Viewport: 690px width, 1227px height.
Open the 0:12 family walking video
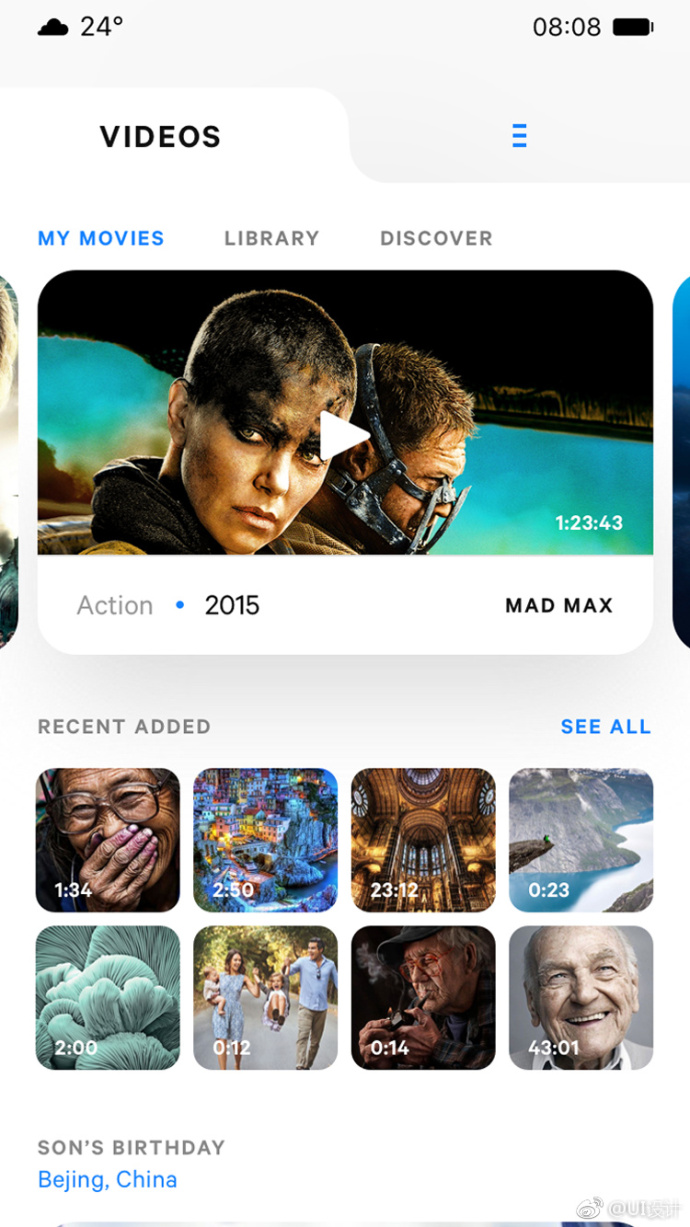(x=265, y=998)
